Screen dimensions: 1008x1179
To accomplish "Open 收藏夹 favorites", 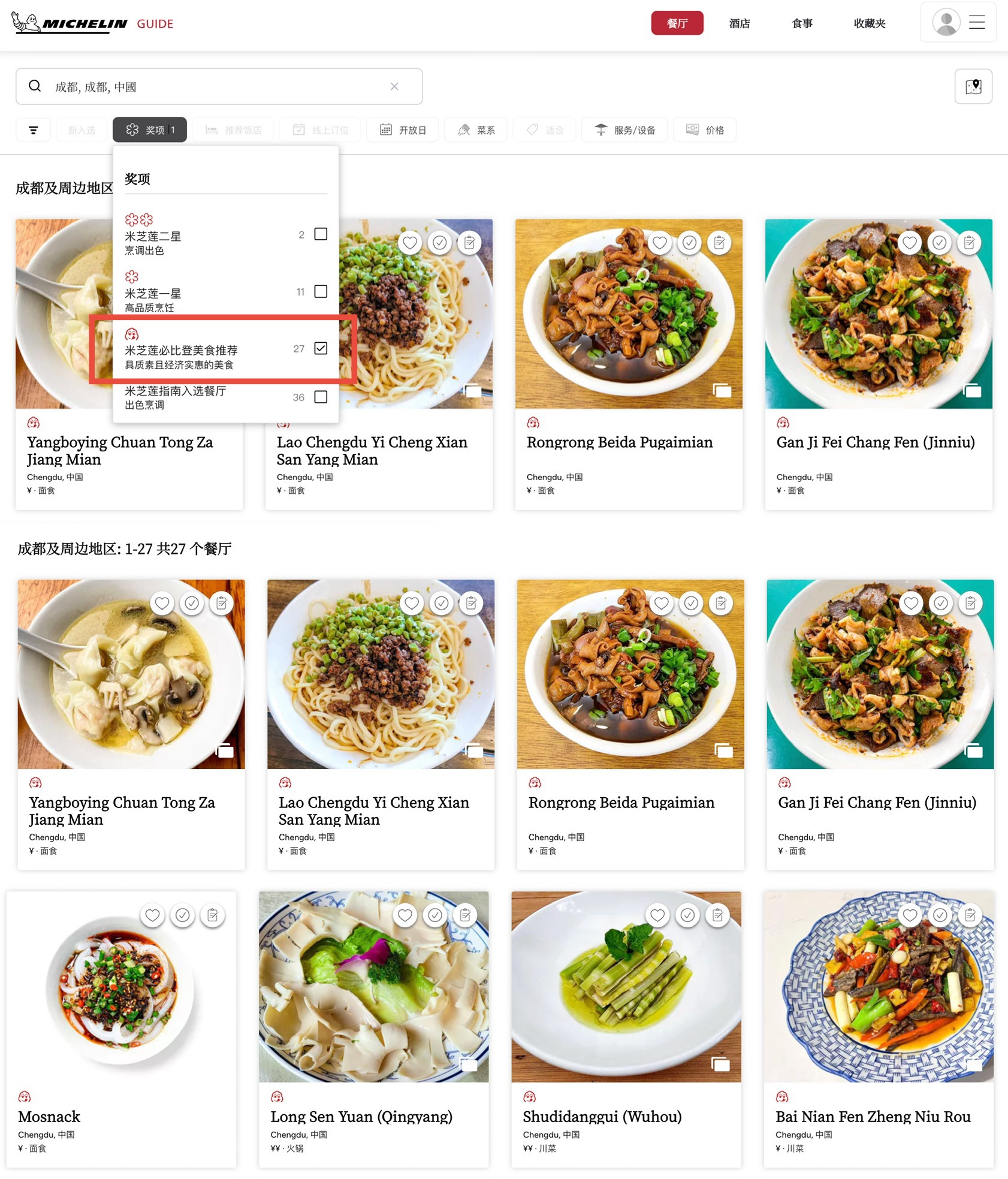I will point(869,23).
